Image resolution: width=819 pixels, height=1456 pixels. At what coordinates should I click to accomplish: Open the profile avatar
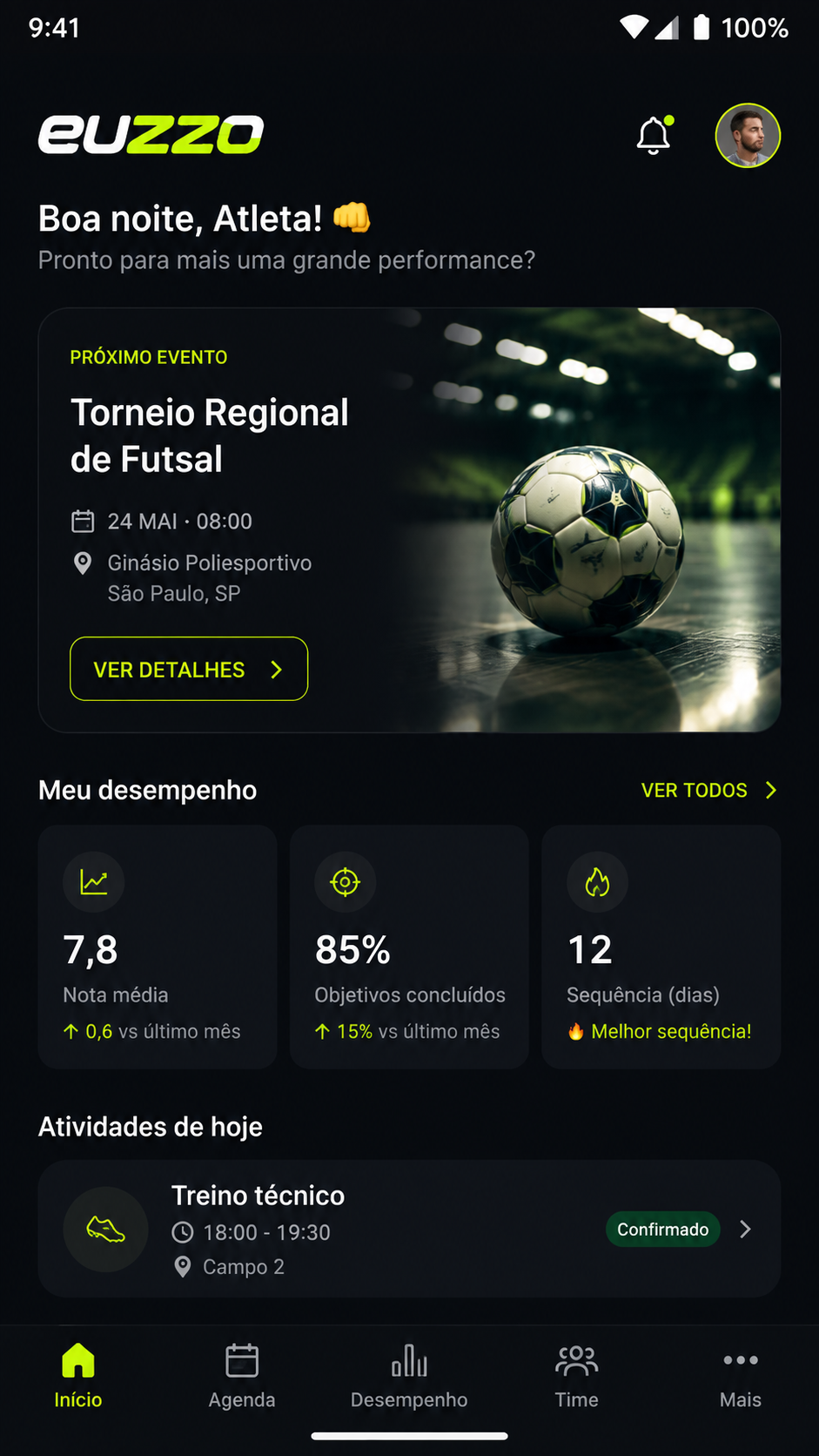point(748,136)
